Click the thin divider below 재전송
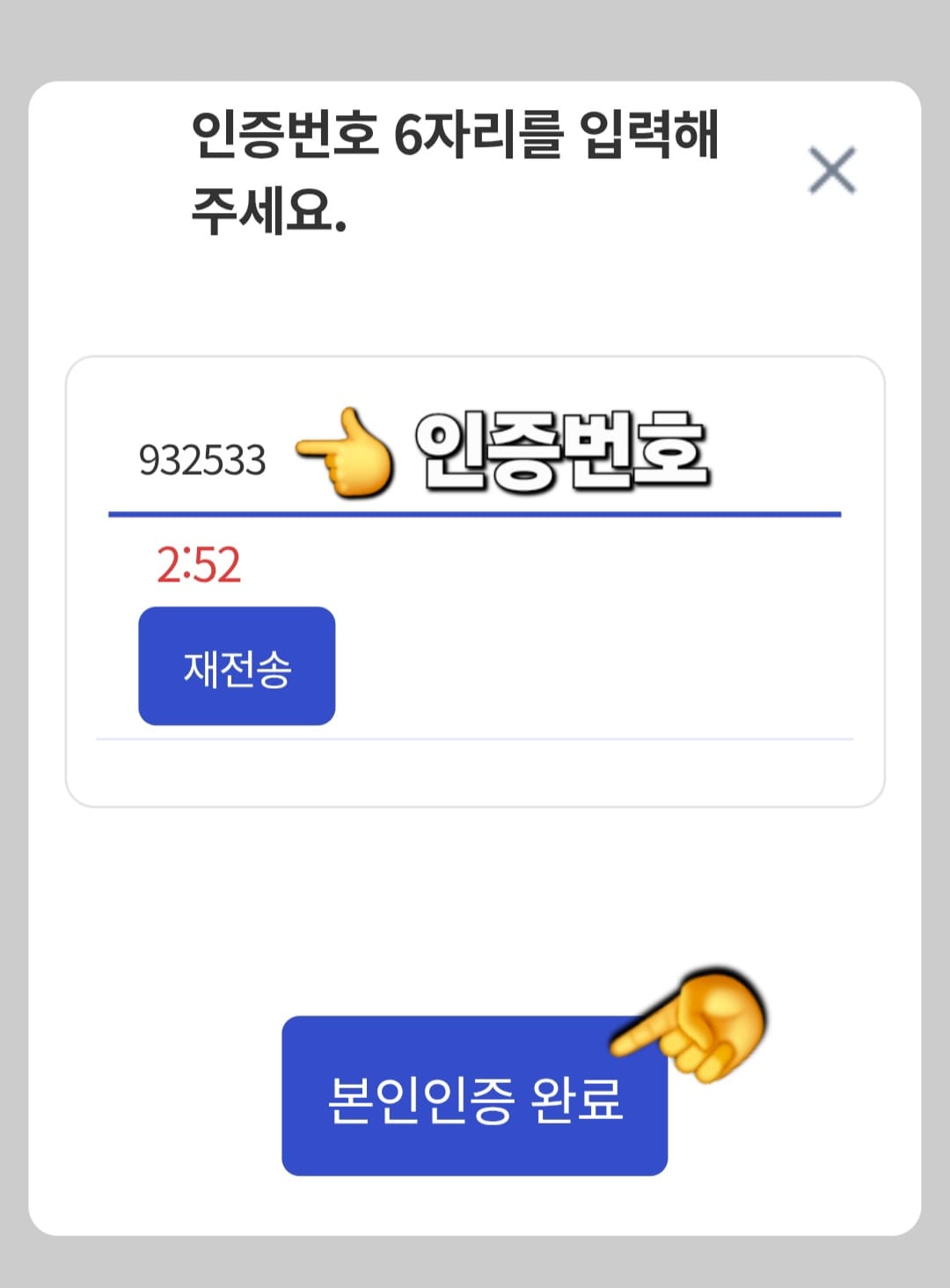Viewport: 950px width, 1288px height. pos(475,737)
